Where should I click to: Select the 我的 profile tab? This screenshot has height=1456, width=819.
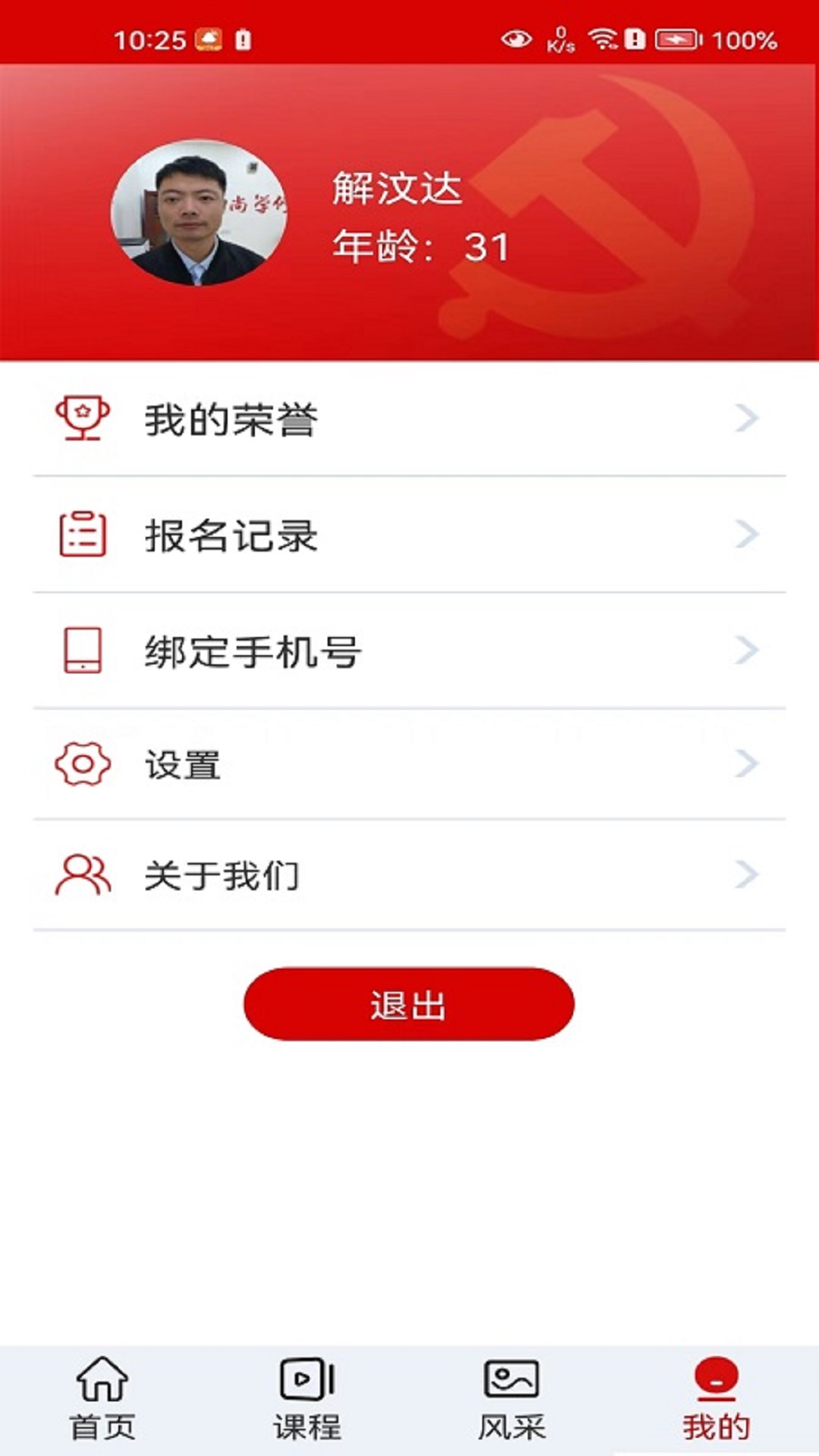coord(716,1400)
